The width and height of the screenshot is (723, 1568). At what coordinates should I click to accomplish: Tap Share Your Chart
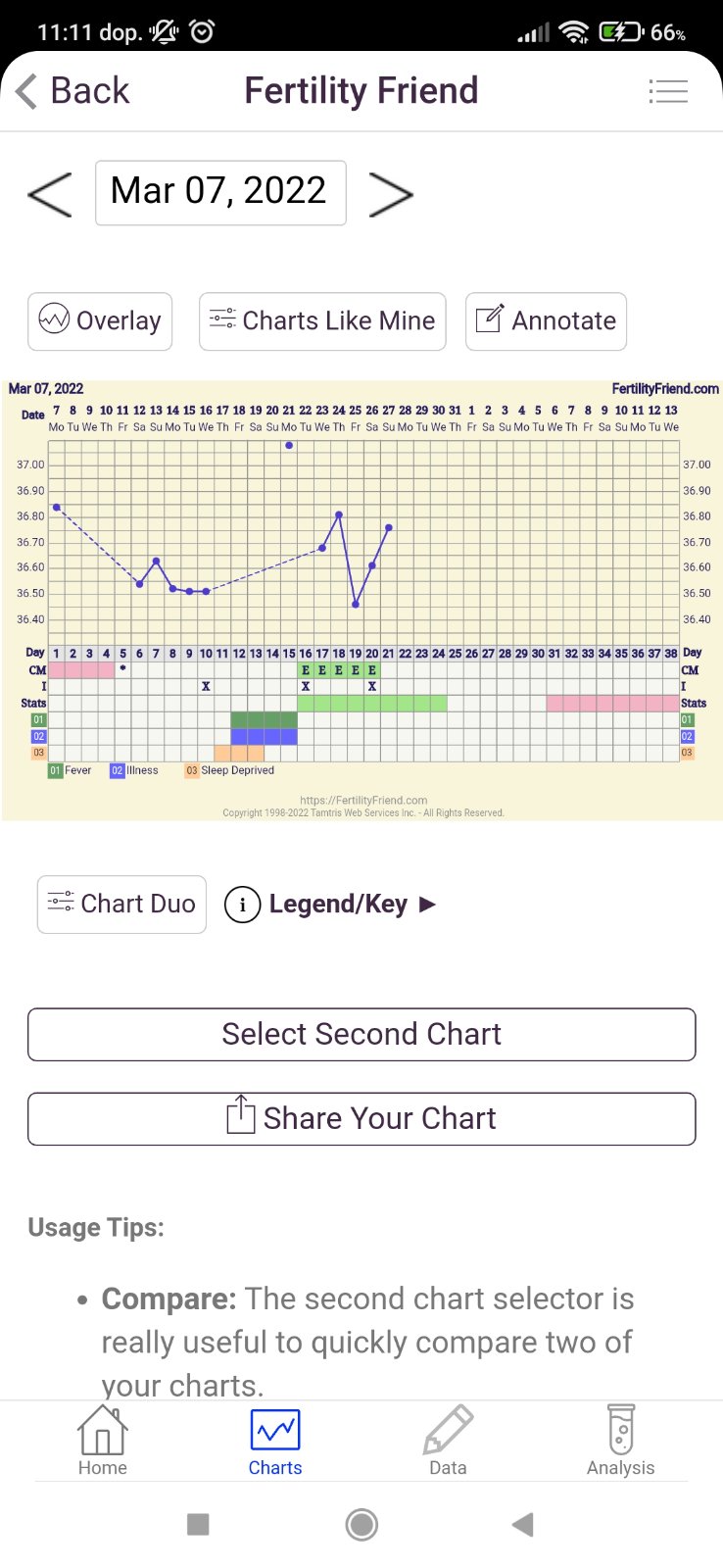(x=361, y=1118)
